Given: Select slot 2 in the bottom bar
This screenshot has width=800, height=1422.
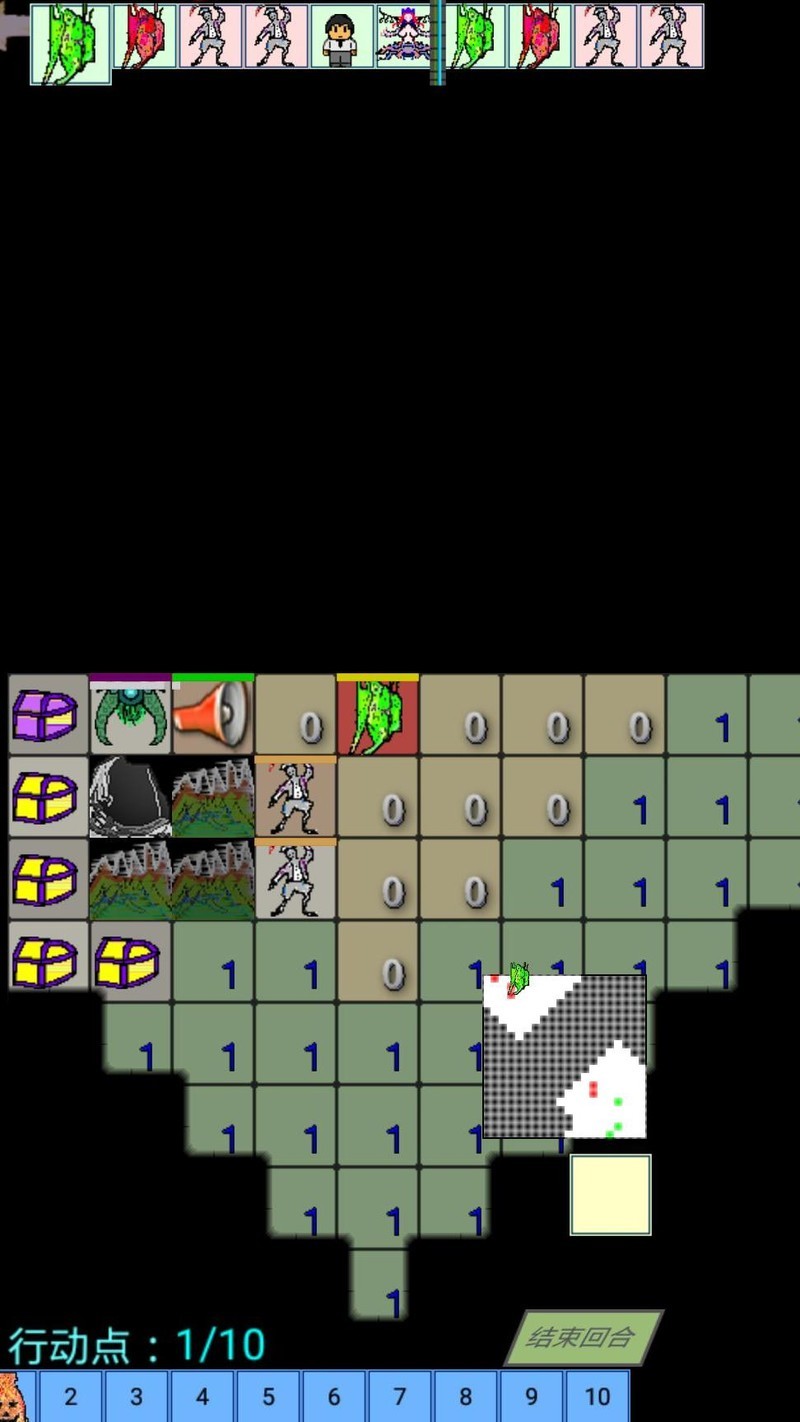Looking at the screenshot, I should (70, 1397).
